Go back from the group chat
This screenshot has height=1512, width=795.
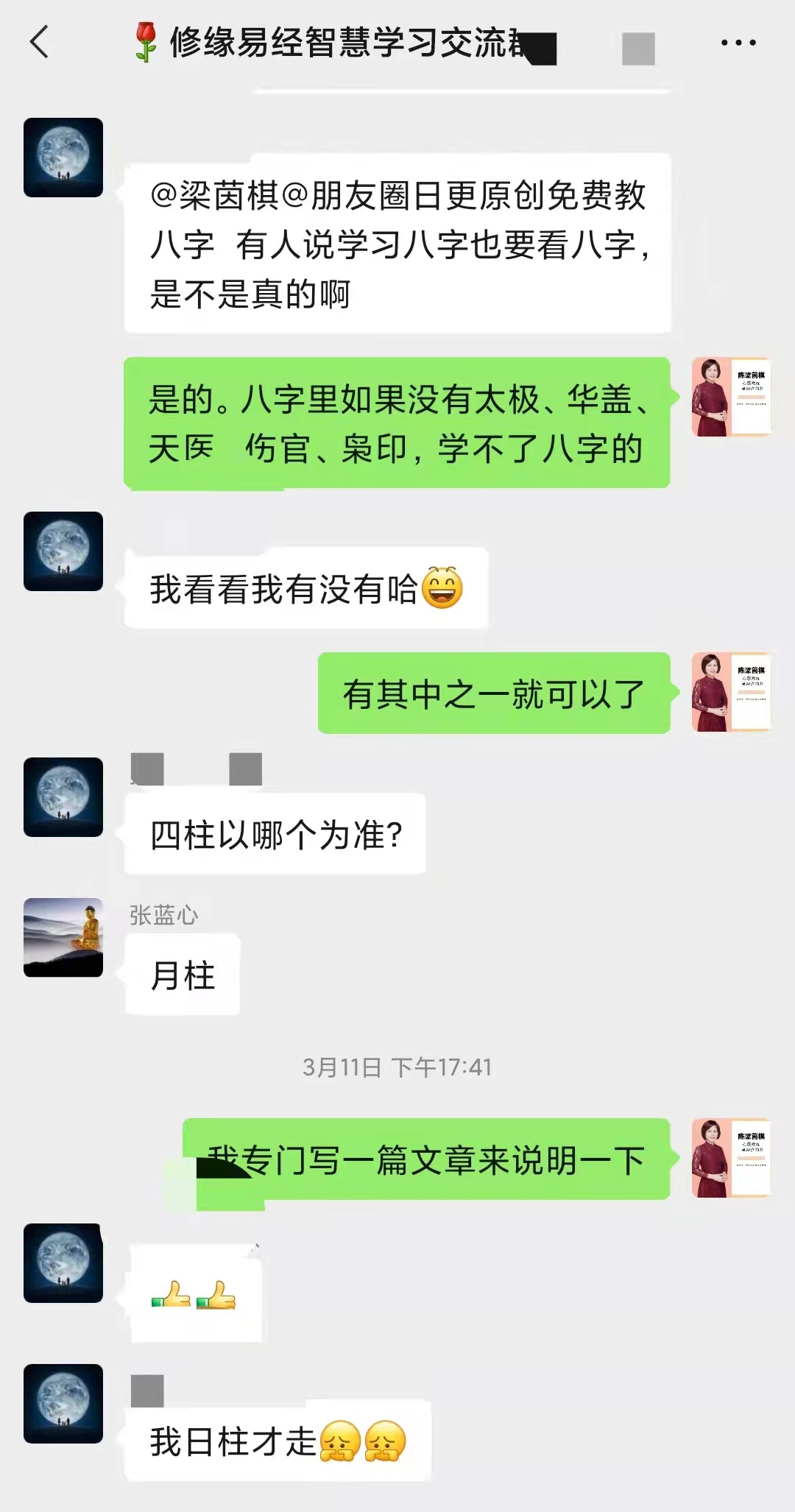pos(40,42)
